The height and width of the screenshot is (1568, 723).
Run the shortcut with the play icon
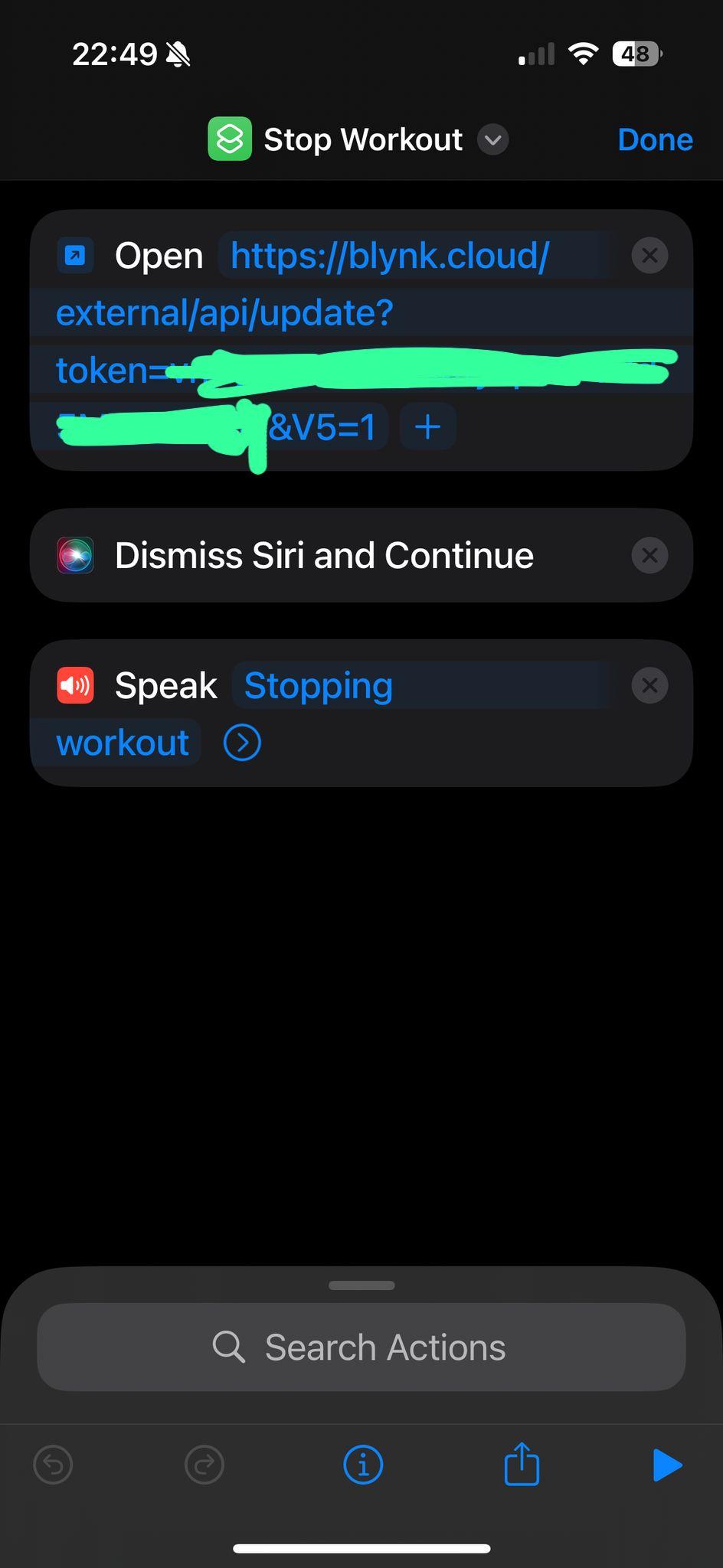[668, 1465]
